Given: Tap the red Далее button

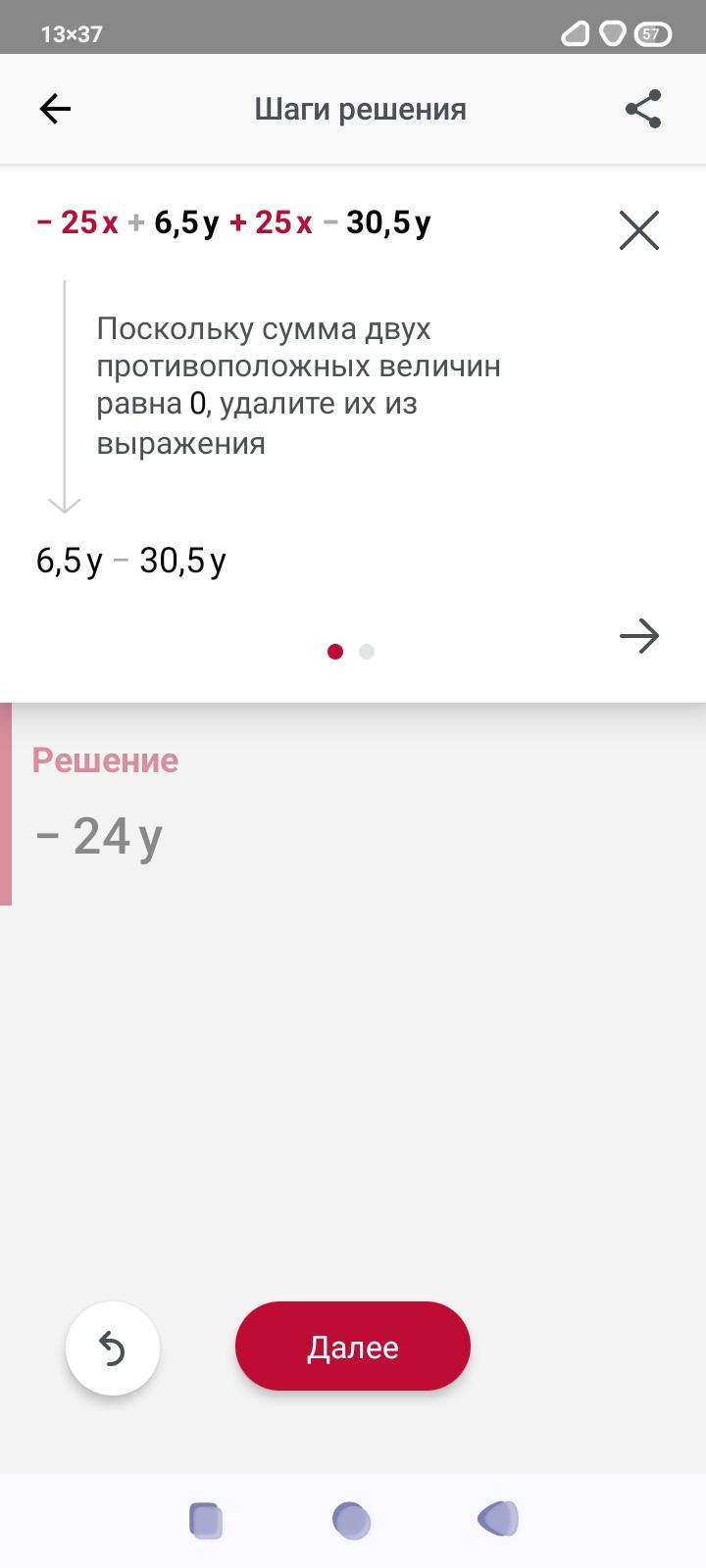Looking at the screenshot, I should (x=353, y=1347).
